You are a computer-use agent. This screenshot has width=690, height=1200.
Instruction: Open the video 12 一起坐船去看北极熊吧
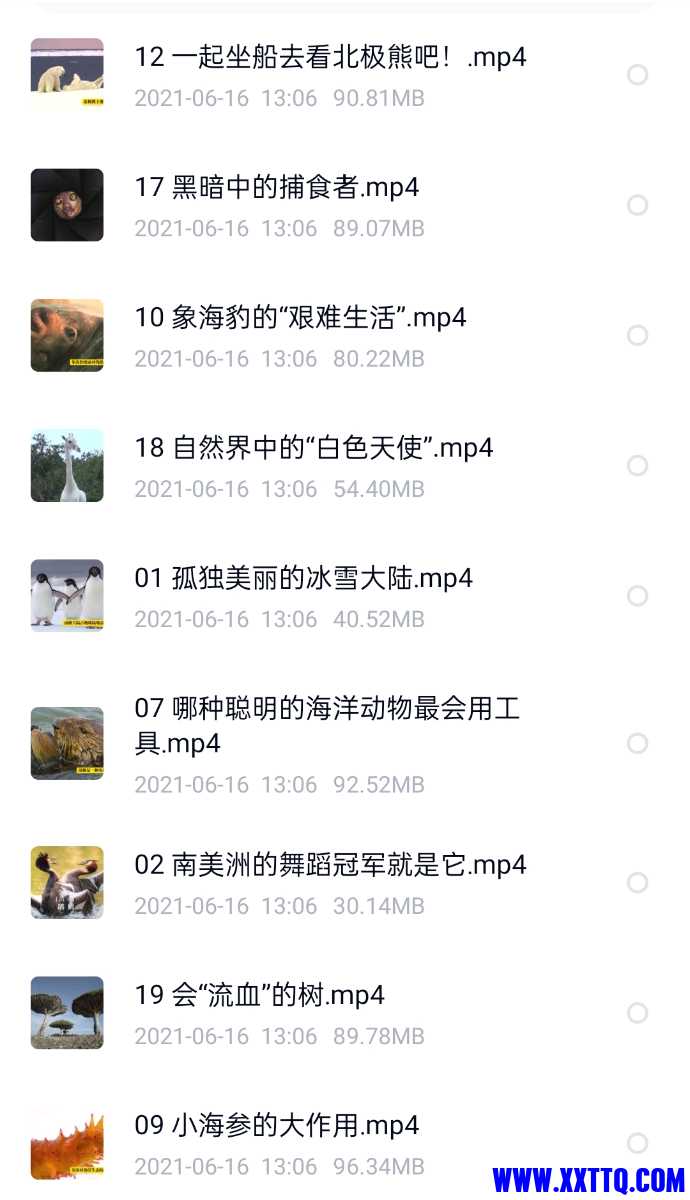point(330,57)
